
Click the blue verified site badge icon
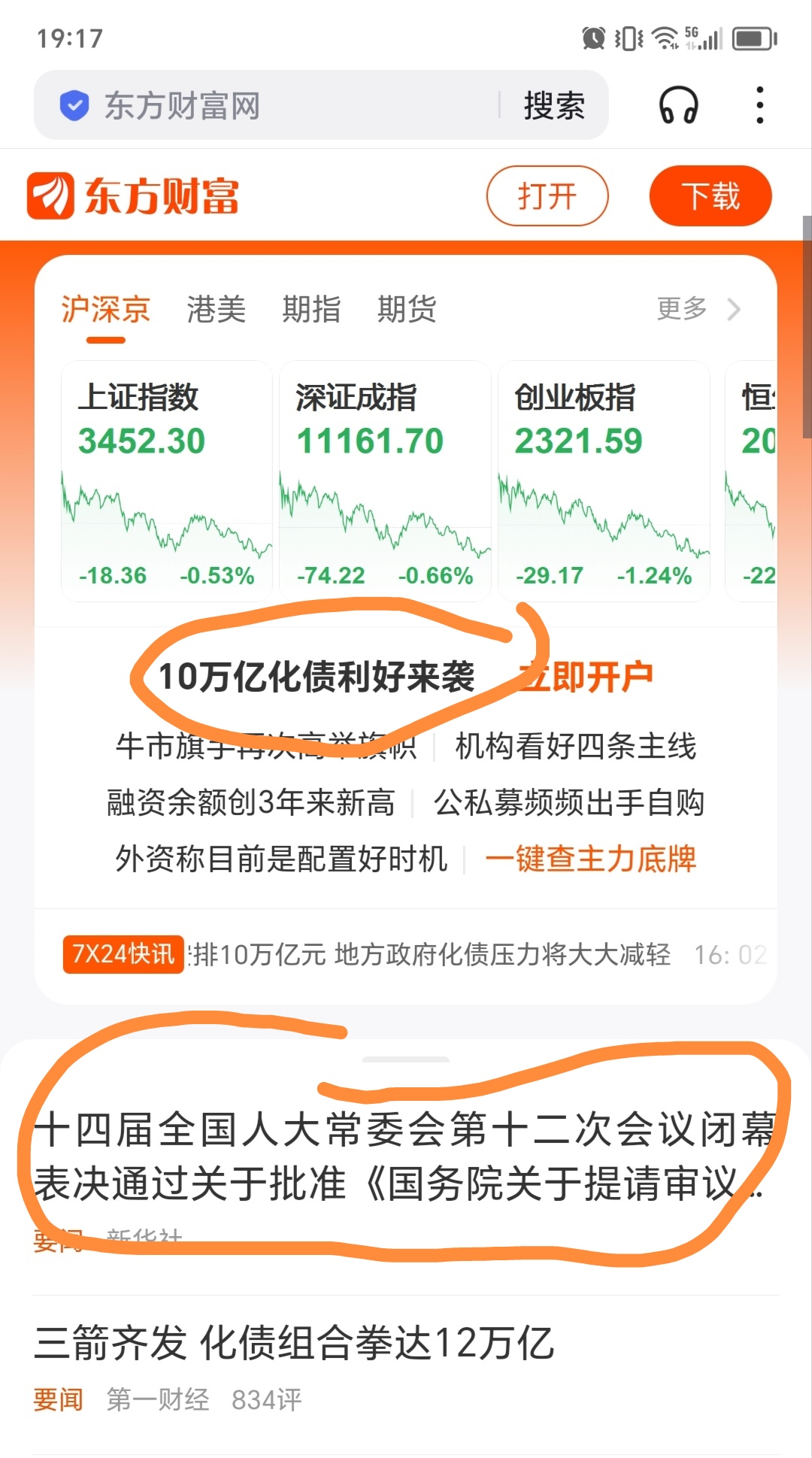pyautogui.click(x=73, y=105)
